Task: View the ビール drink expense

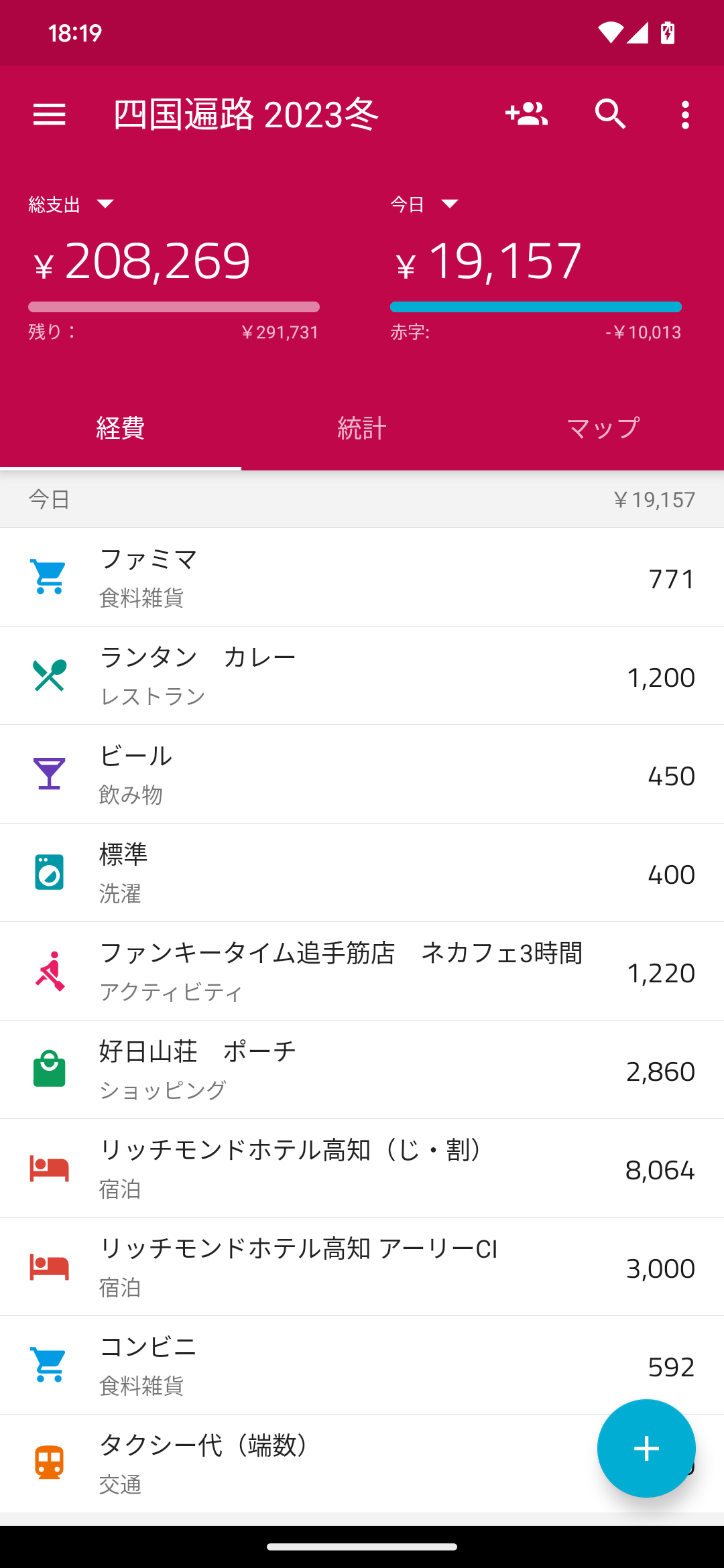Action: 362,775
